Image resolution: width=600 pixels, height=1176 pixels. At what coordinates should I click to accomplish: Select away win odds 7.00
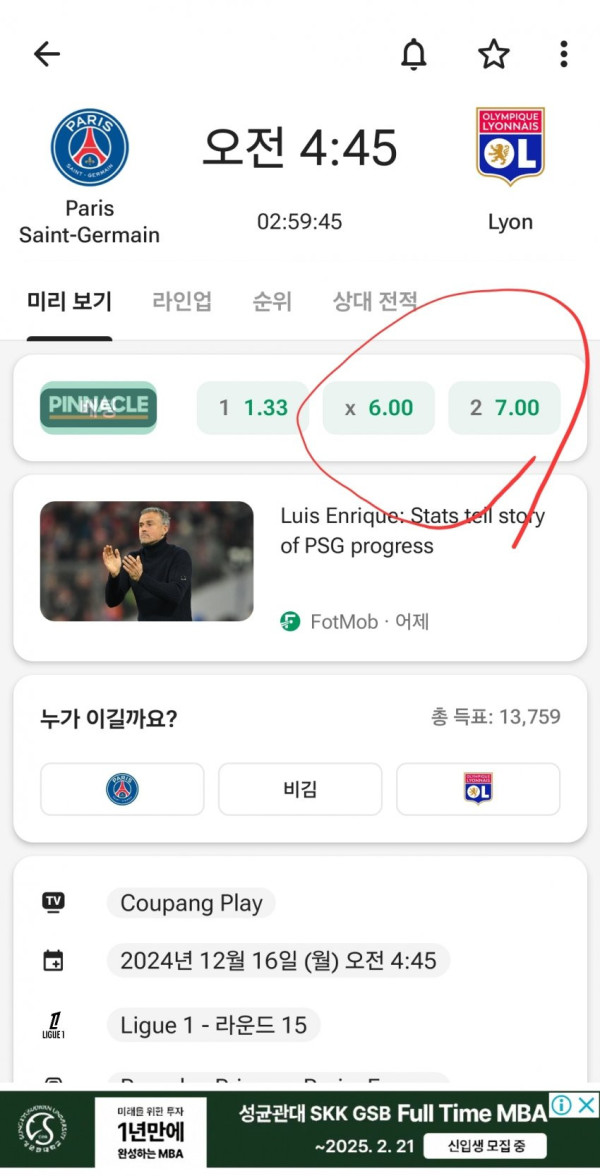coord(504,408)
